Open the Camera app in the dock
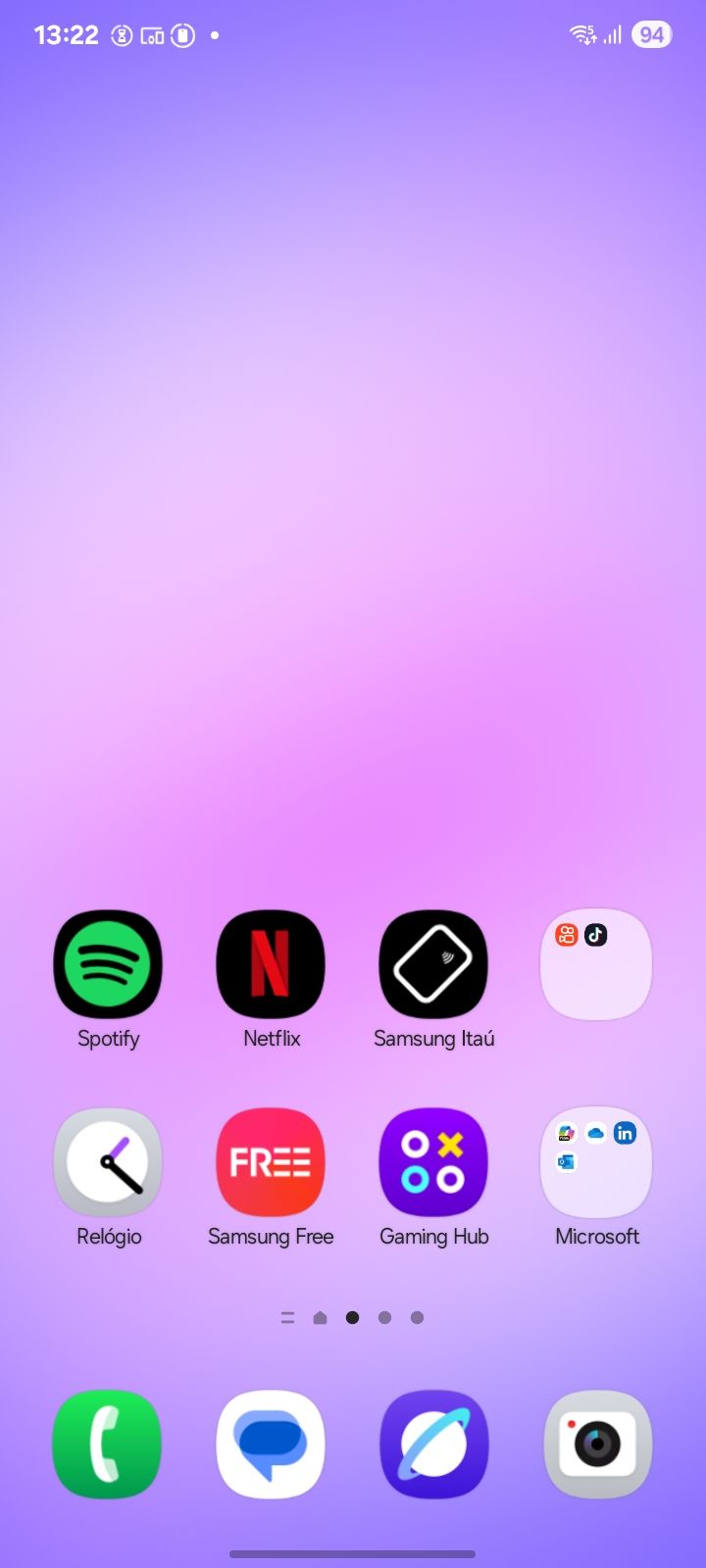Screen dimensions: 706x1568 (596, 1444)
